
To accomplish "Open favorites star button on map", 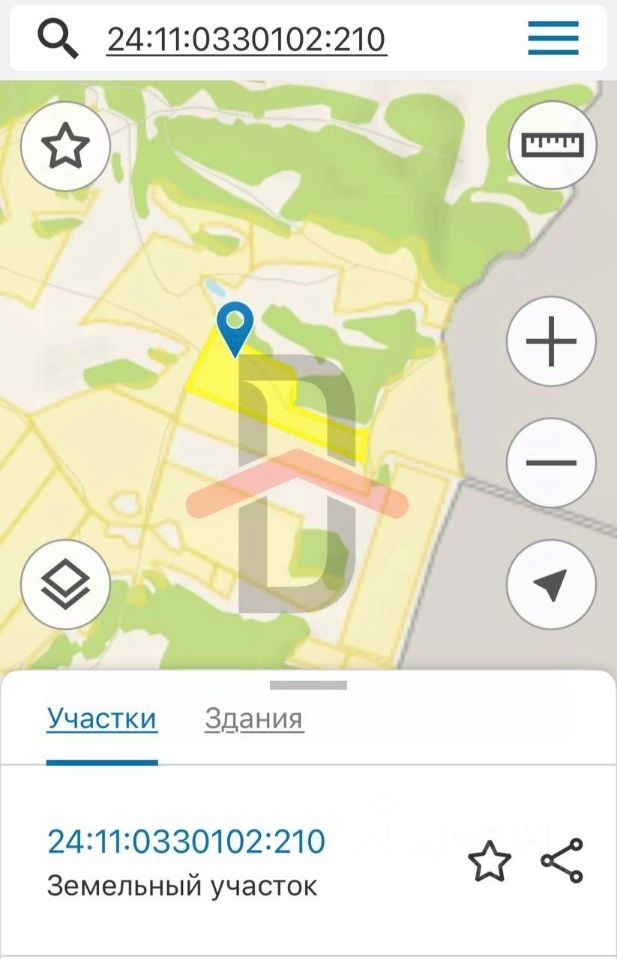I will click(x=65, y=147).
